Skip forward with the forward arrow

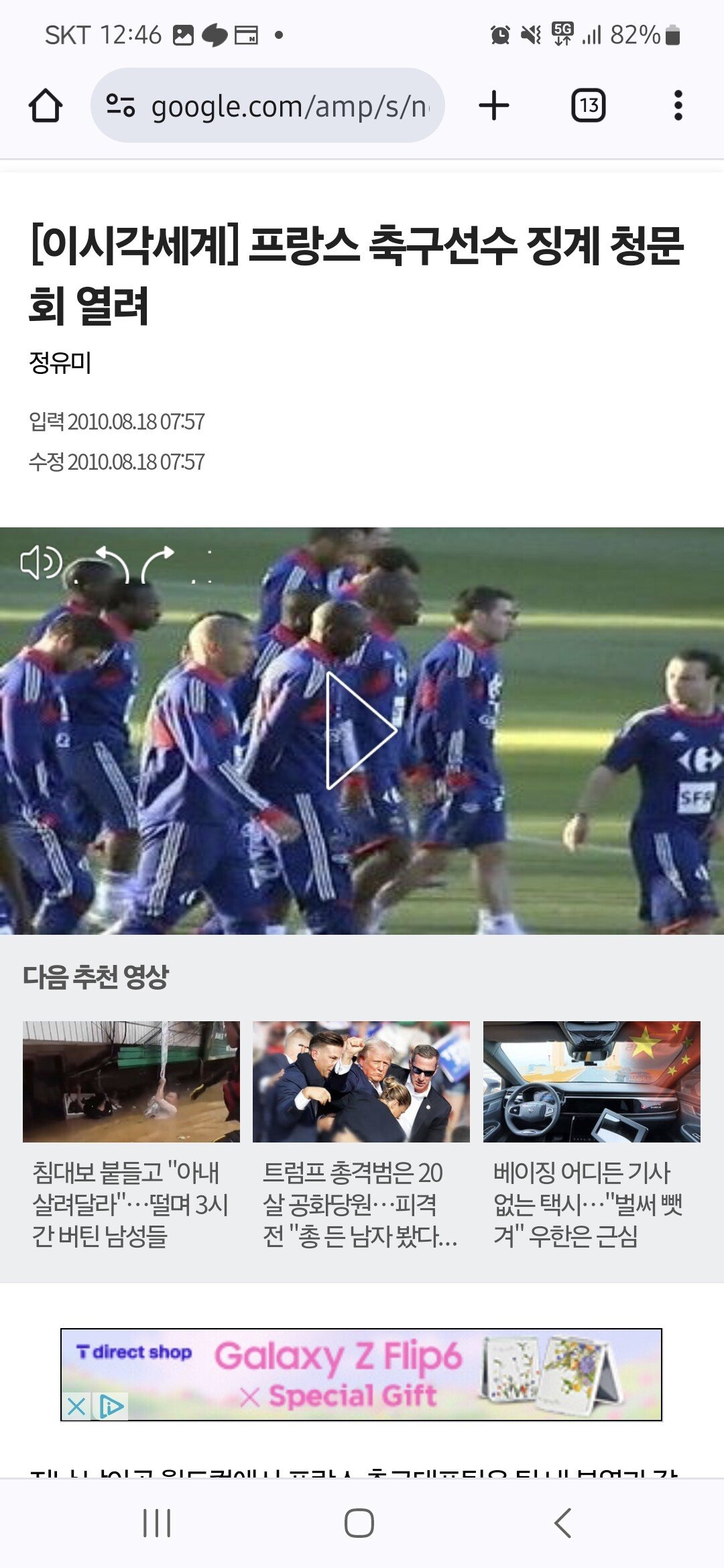[158, 563]
